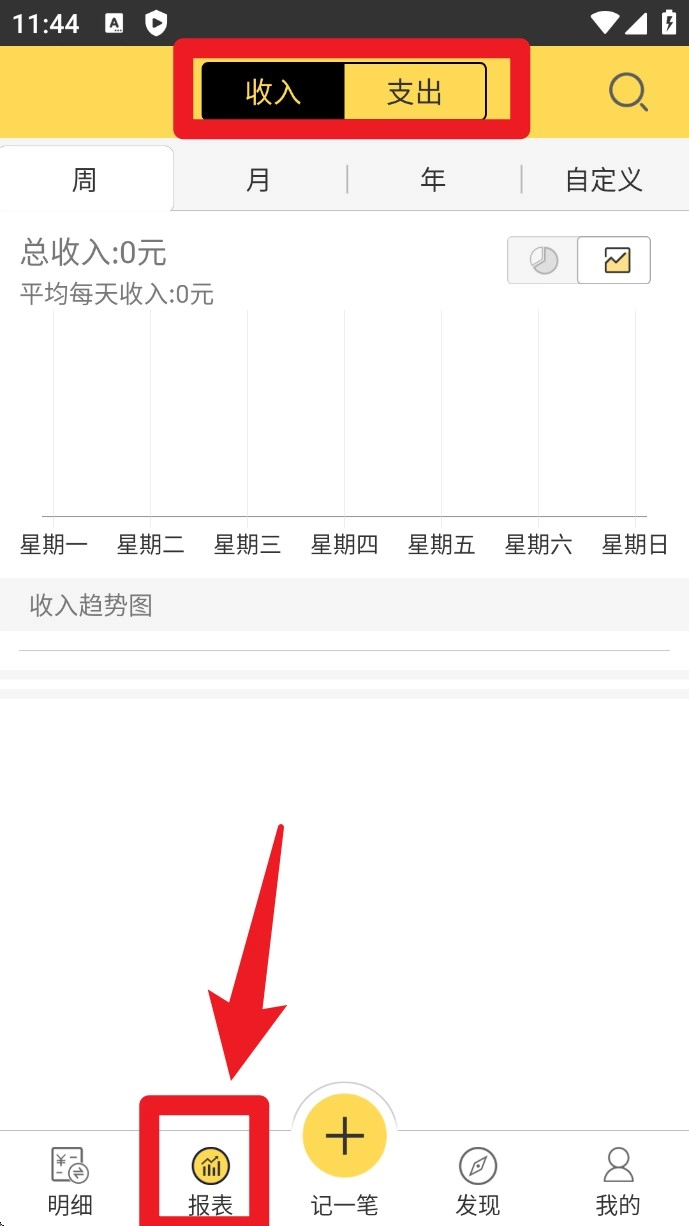Open the search magnifier icon
Viewport: 689px width, 1226px height.
(628, 93)
